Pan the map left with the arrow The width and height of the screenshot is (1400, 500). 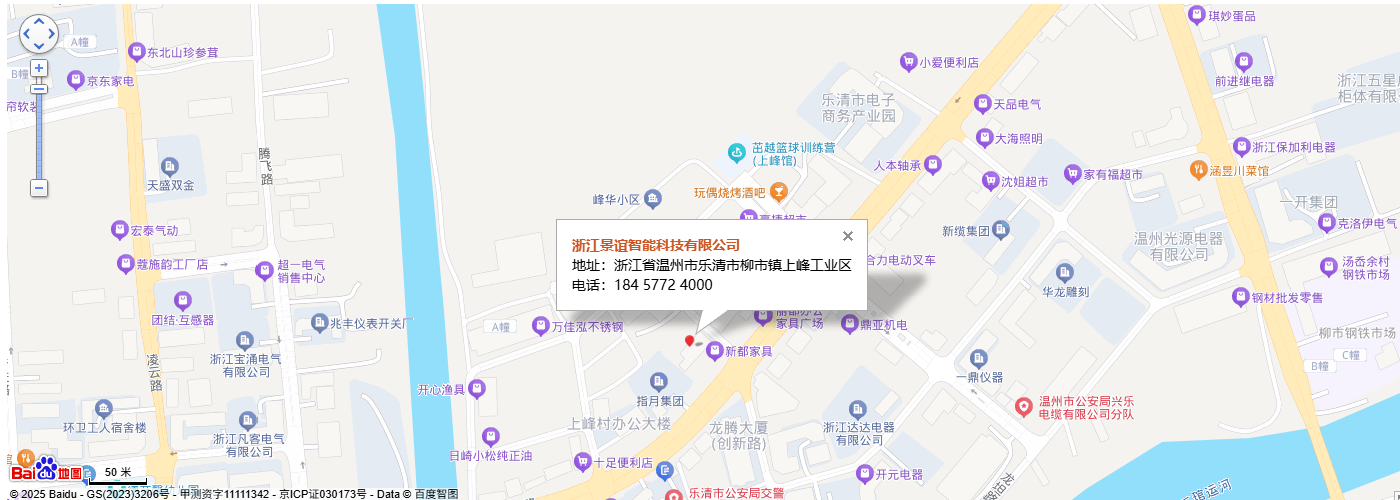coord(27,34)
